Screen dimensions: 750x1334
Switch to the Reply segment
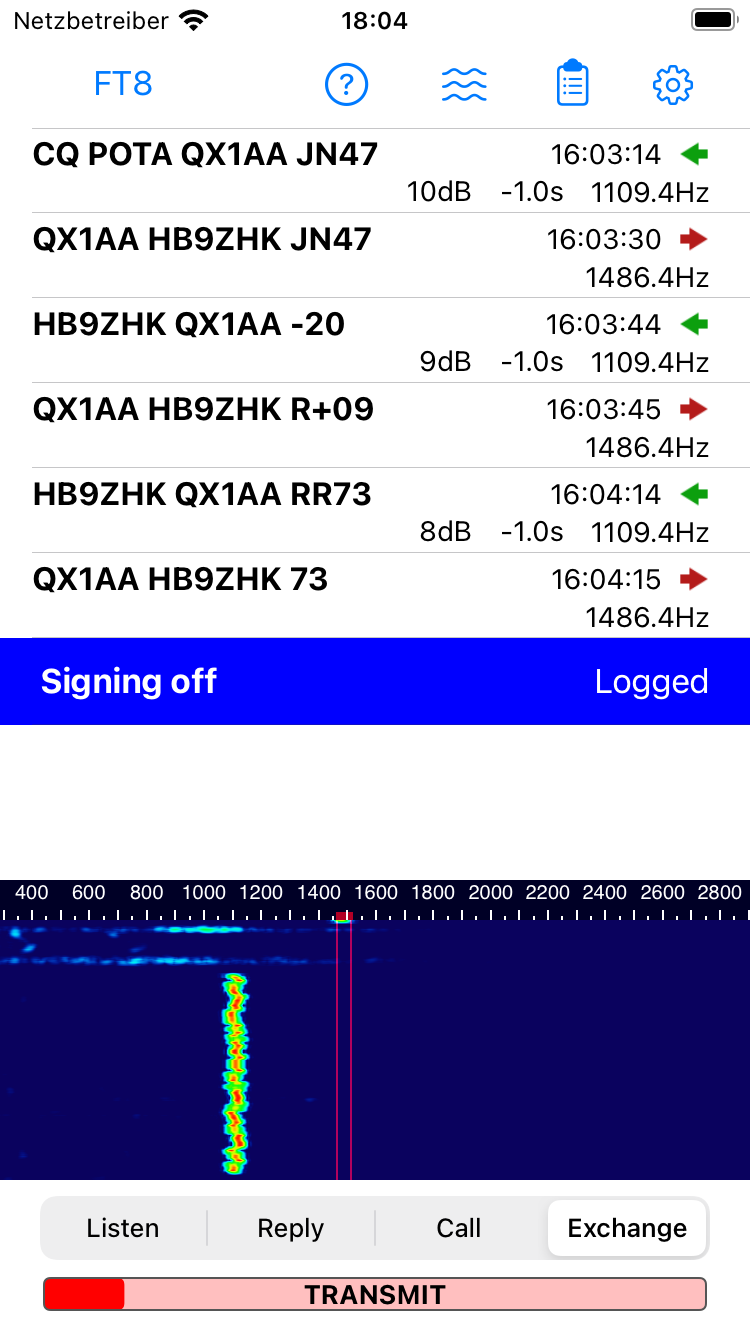pyautogui.click(x=291, y=1228)
